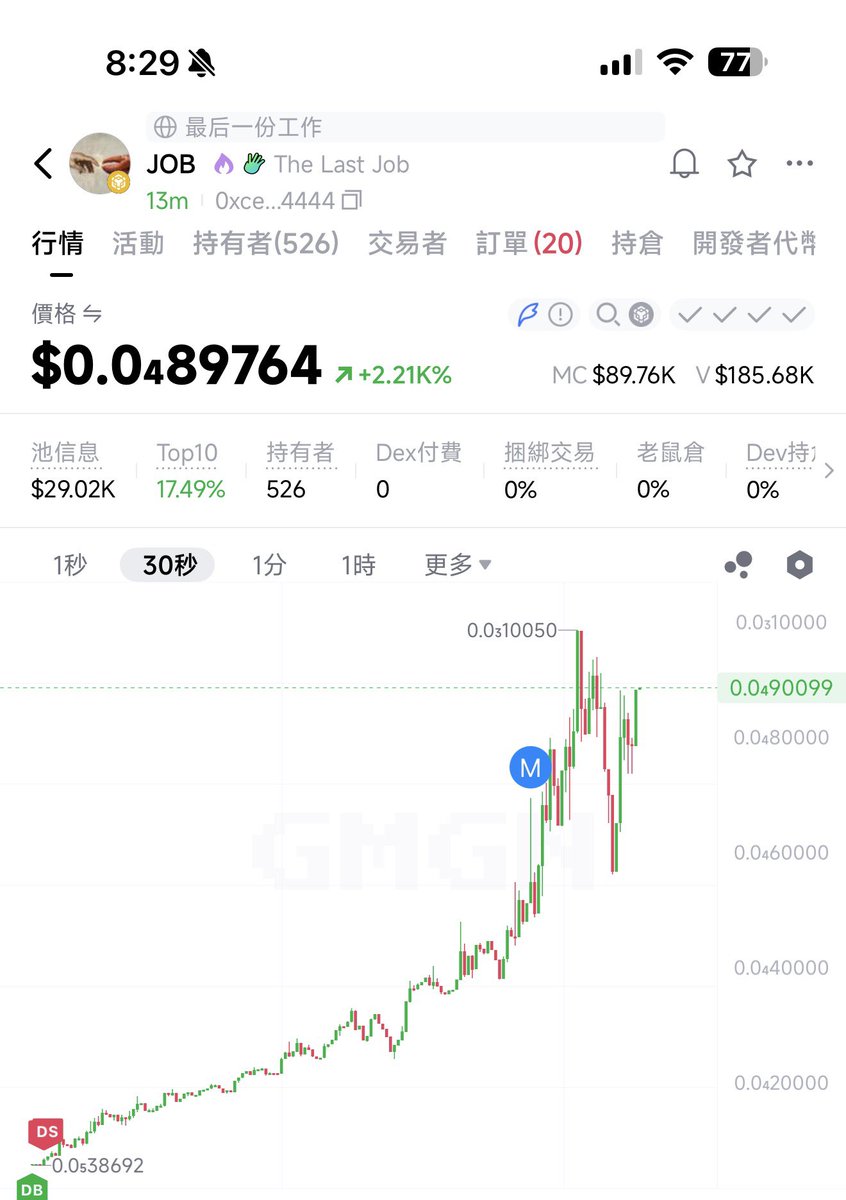Select the 行情 tab

pyautogui.click(x=58, y=243)
